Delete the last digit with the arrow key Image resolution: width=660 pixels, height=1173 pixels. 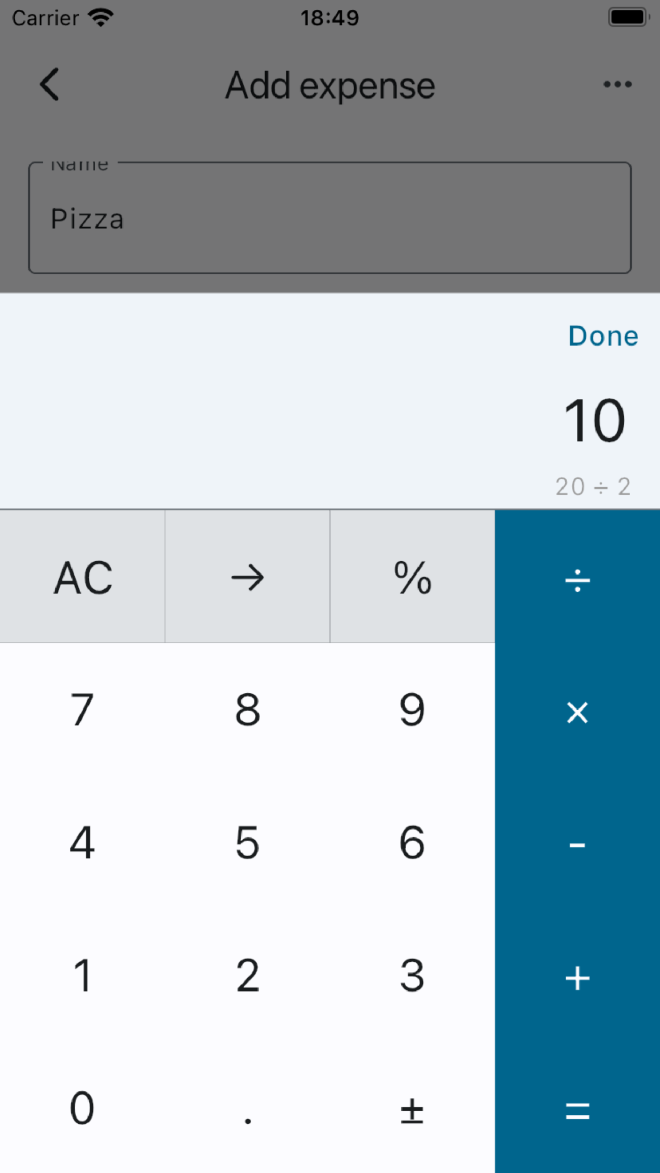click(247, 577)
